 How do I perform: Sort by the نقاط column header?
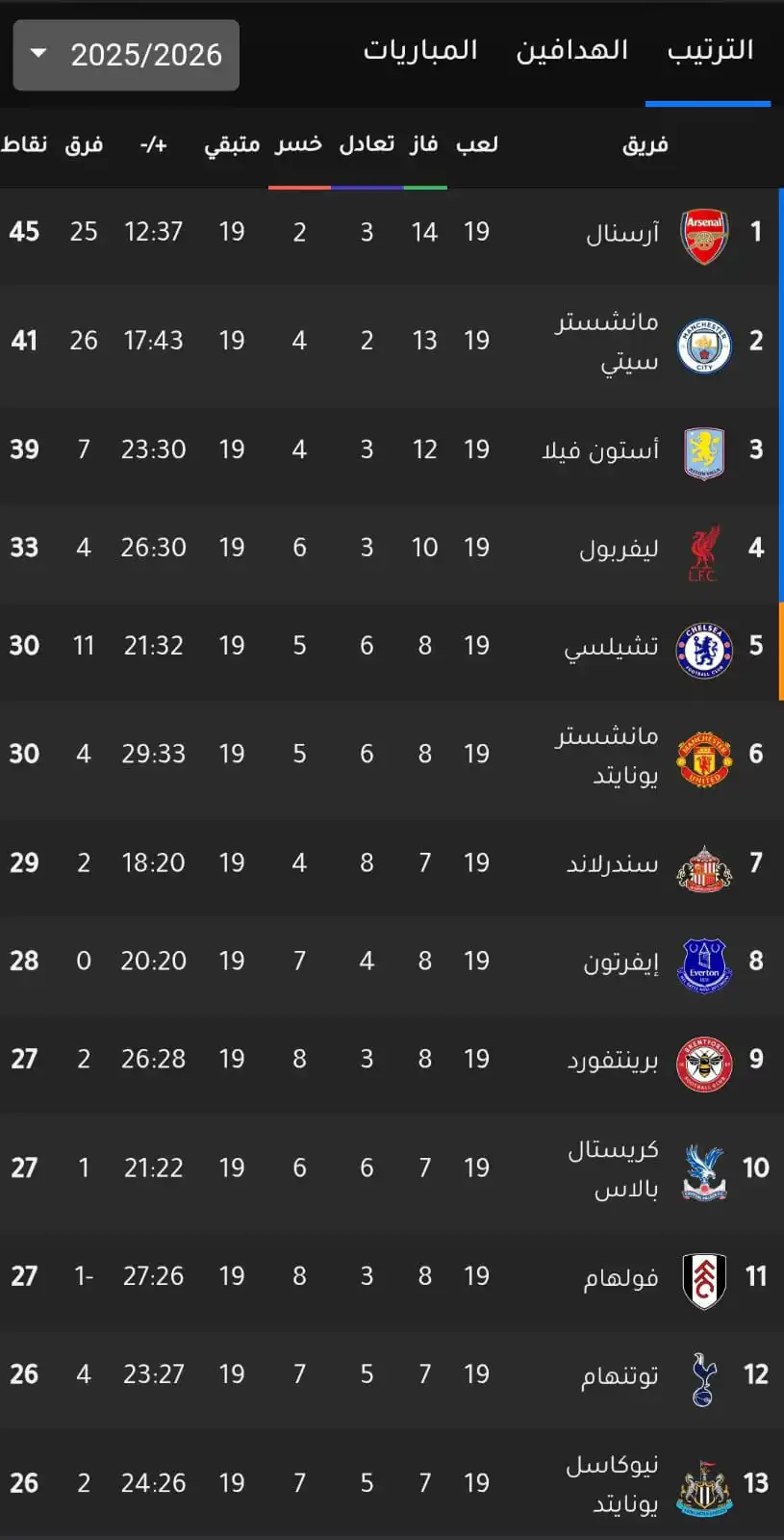tap(26, 142)
